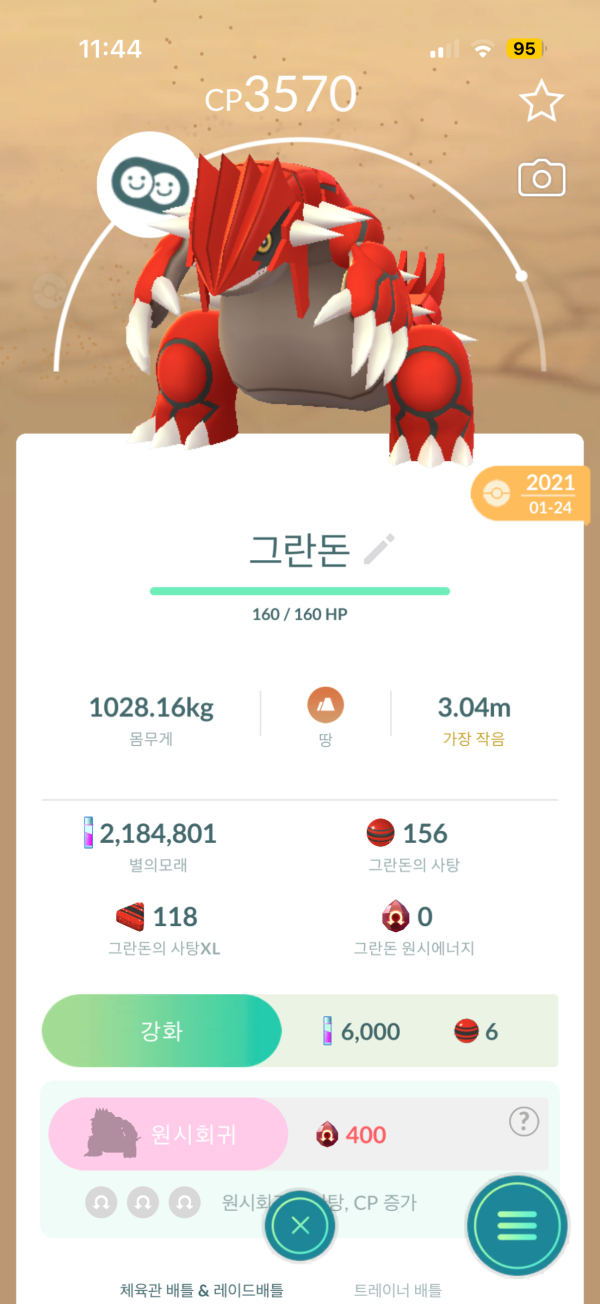
Task: Switch to the 트레이너 배틀 tab
Action: tap(397, 1291)
